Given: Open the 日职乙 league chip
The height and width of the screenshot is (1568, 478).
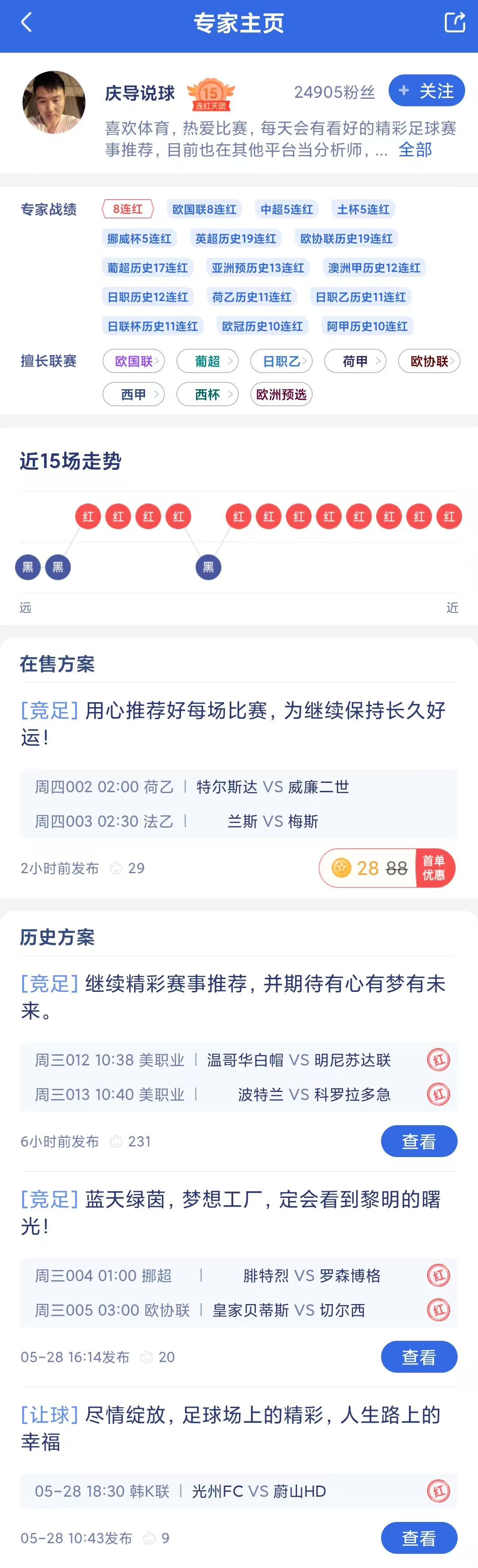Looking at the screenshot, I should pos(281,361).
